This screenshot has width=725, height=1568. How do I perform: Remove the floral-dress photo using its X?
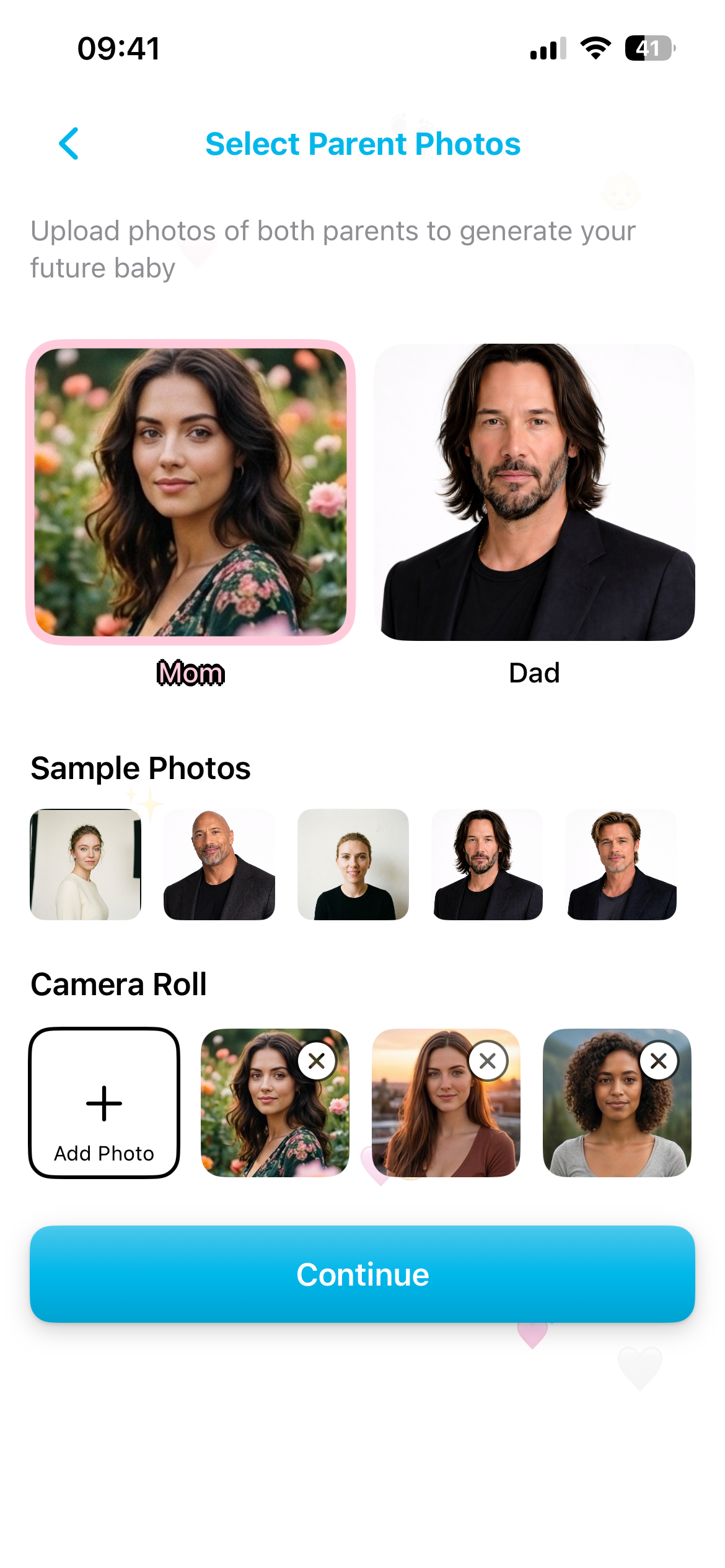point(316,1061)
